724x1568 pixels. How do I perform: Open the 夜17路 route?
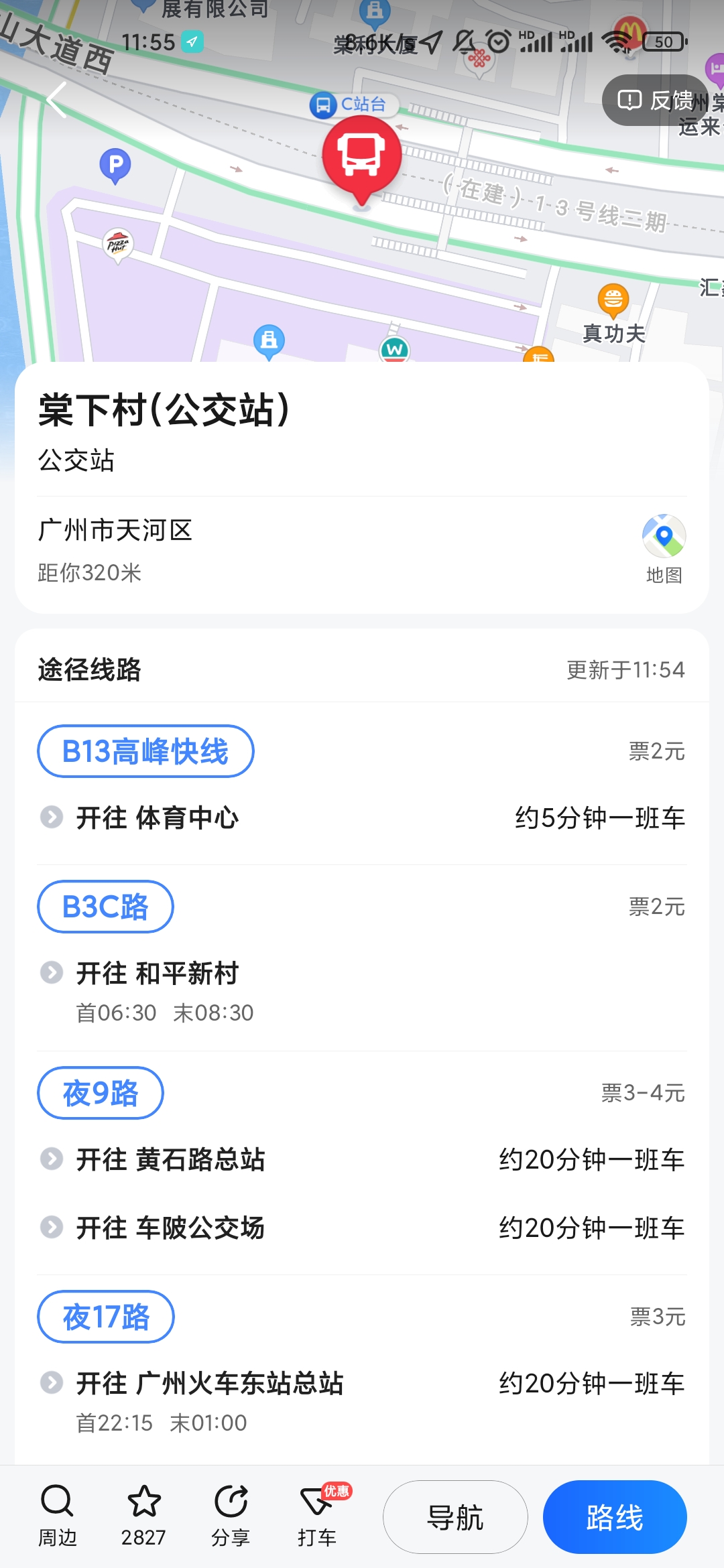pos(106,1317)
